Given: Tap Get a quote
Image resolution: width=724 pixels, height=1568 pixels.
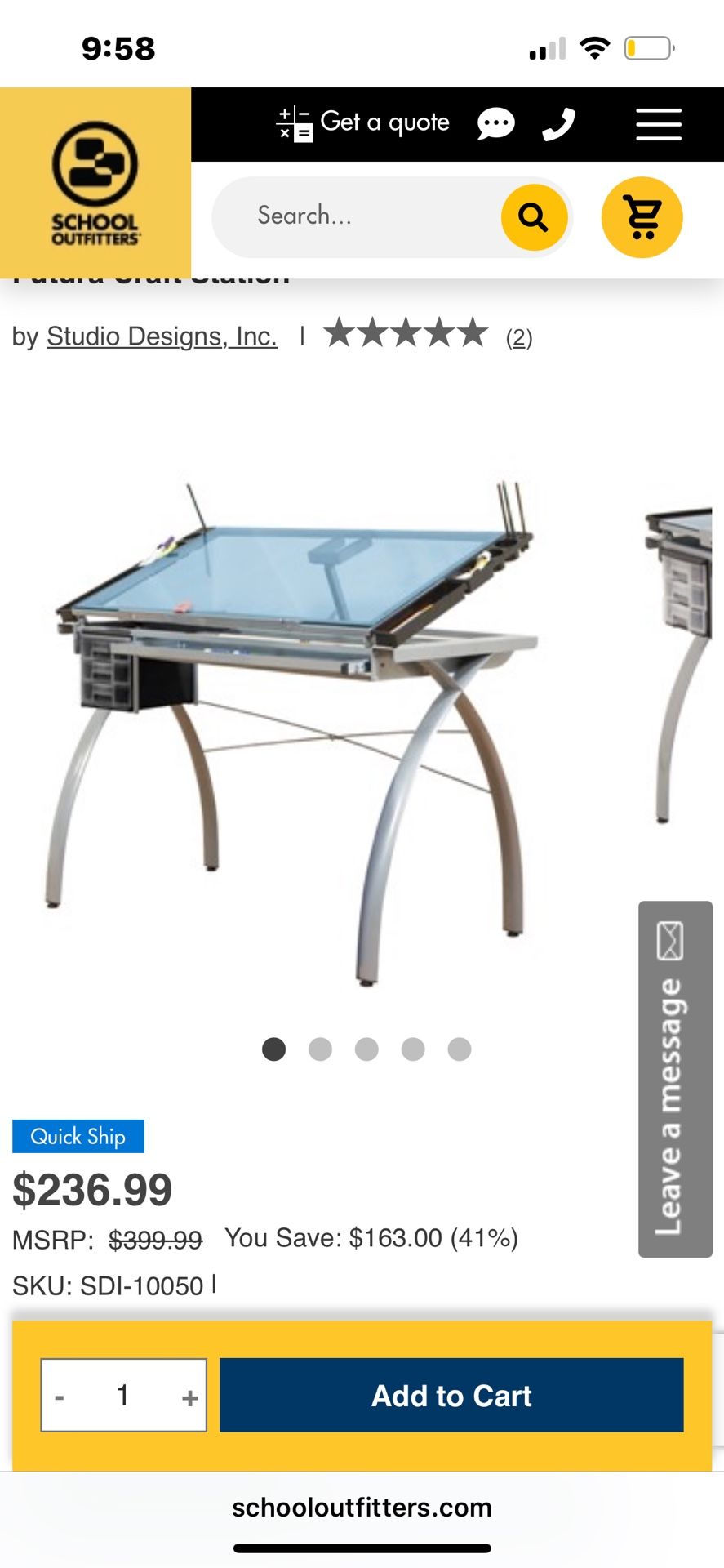Looking at the screenshot, I should pyautogui.click(x=364, y=123).
